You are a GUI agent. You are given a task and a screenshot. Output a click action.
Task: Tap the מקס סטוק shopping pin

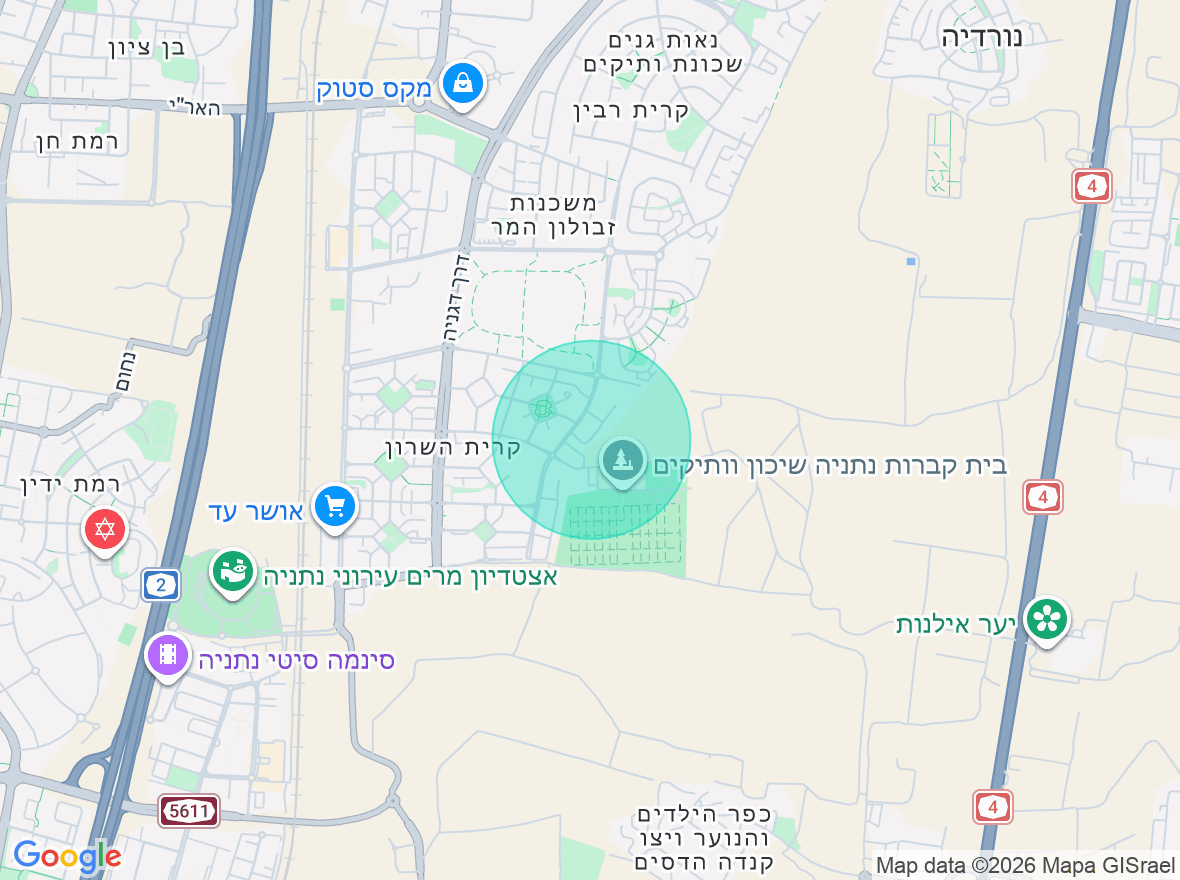[462, 84]
